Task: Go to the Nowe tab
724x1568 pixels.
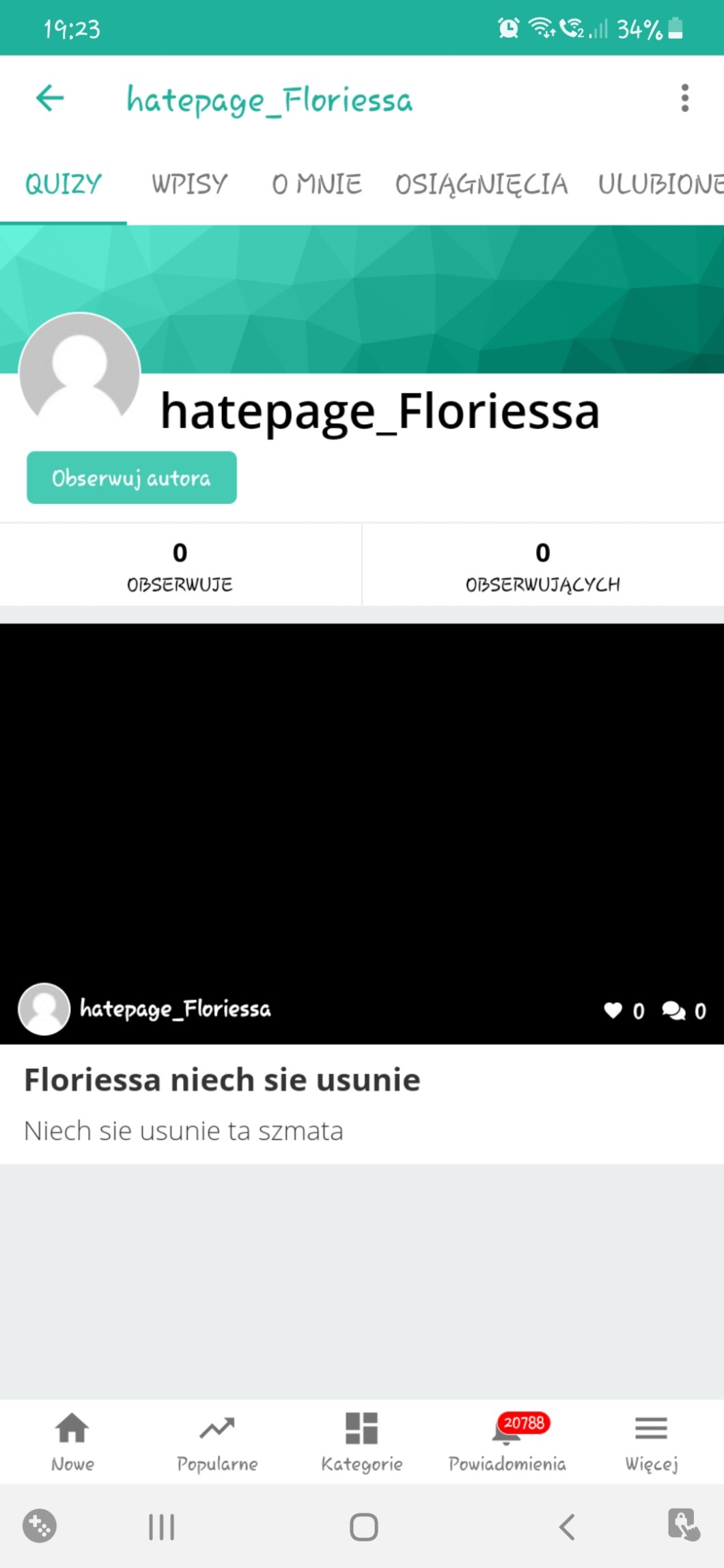Action: [72, 1440]
